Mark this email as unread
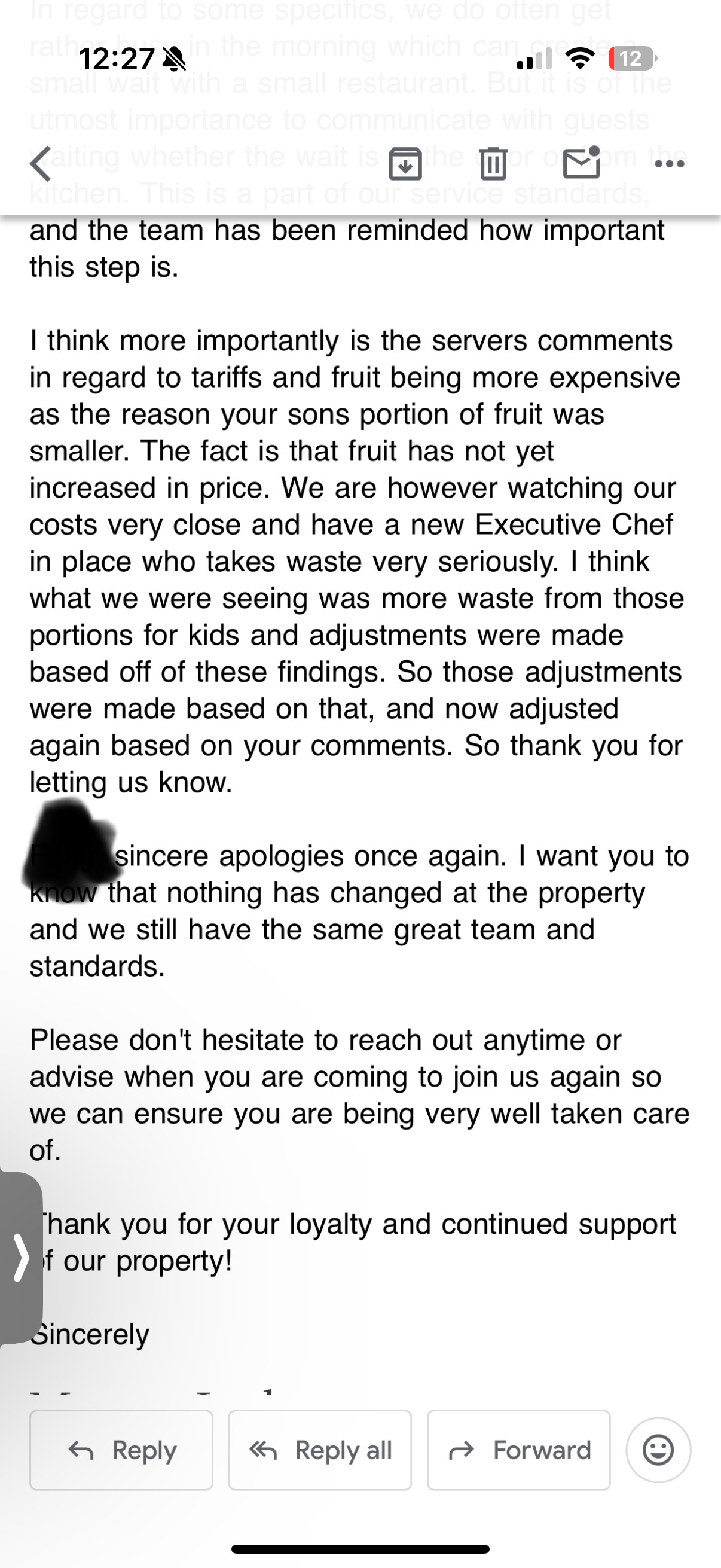Viewport: 721px width, 1568px height. point(581,163)
